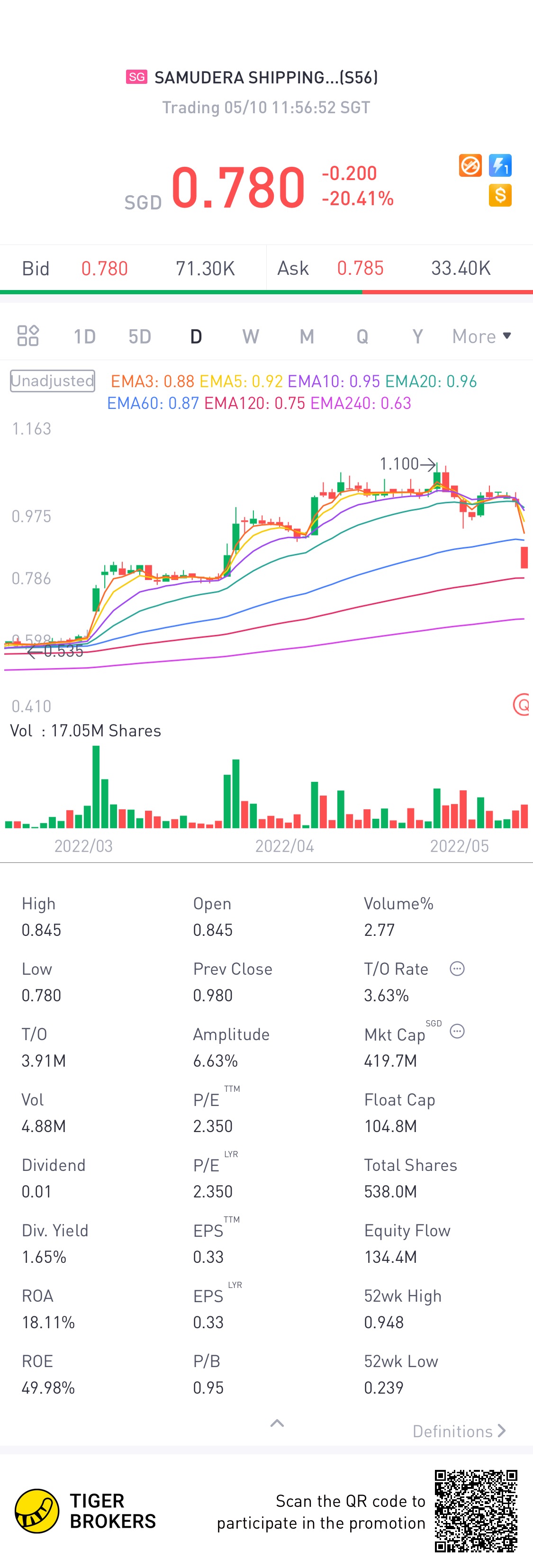Screen dimensions: 533x1568
Task: Tap the orange no-short-selling badge icon
Action: (470, 165)
